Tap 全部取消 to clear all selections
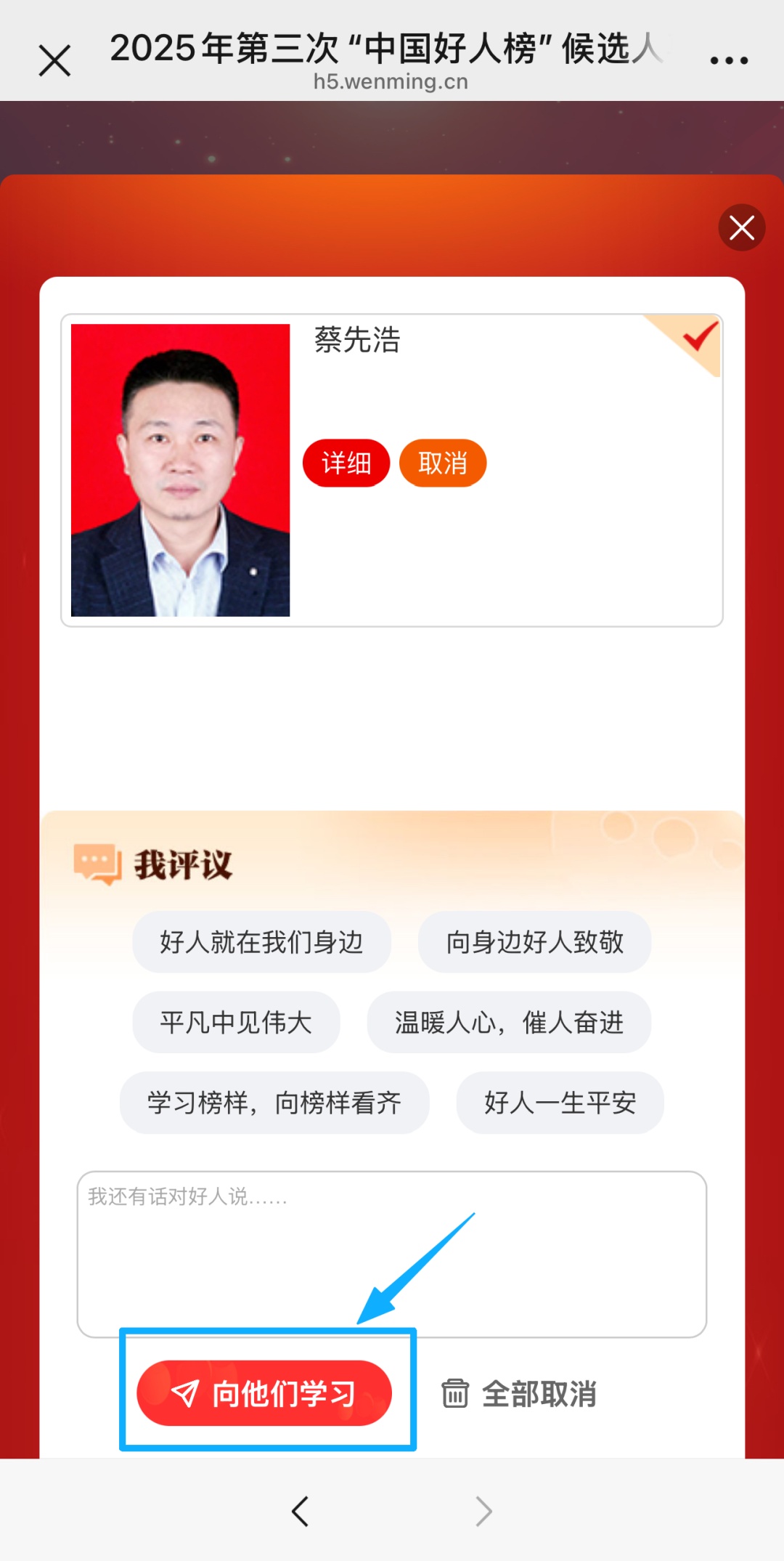Screen dimensions: 784x1561 tap(520, 1393)
